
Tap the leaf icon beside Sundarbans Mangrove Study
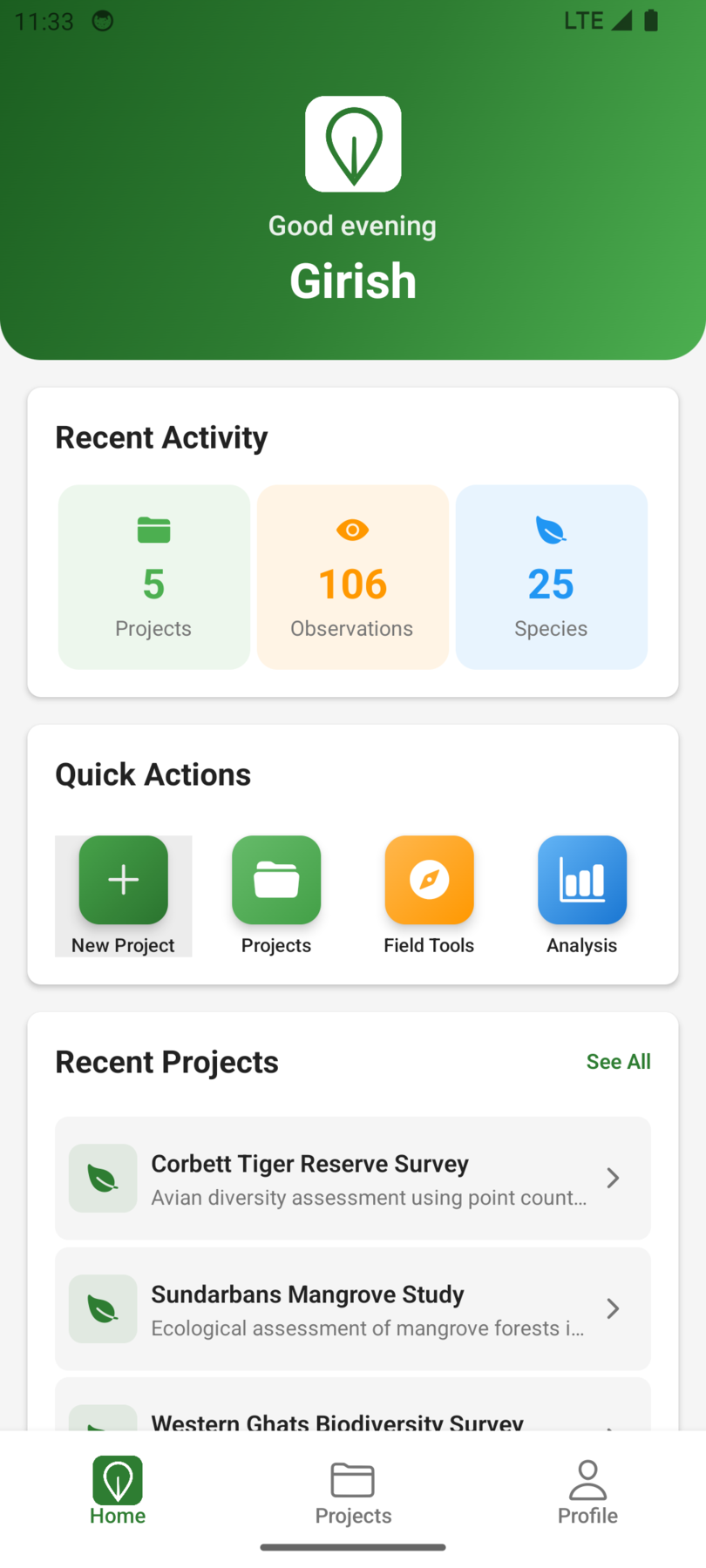pyautogui.click(x=102, y=1308)
